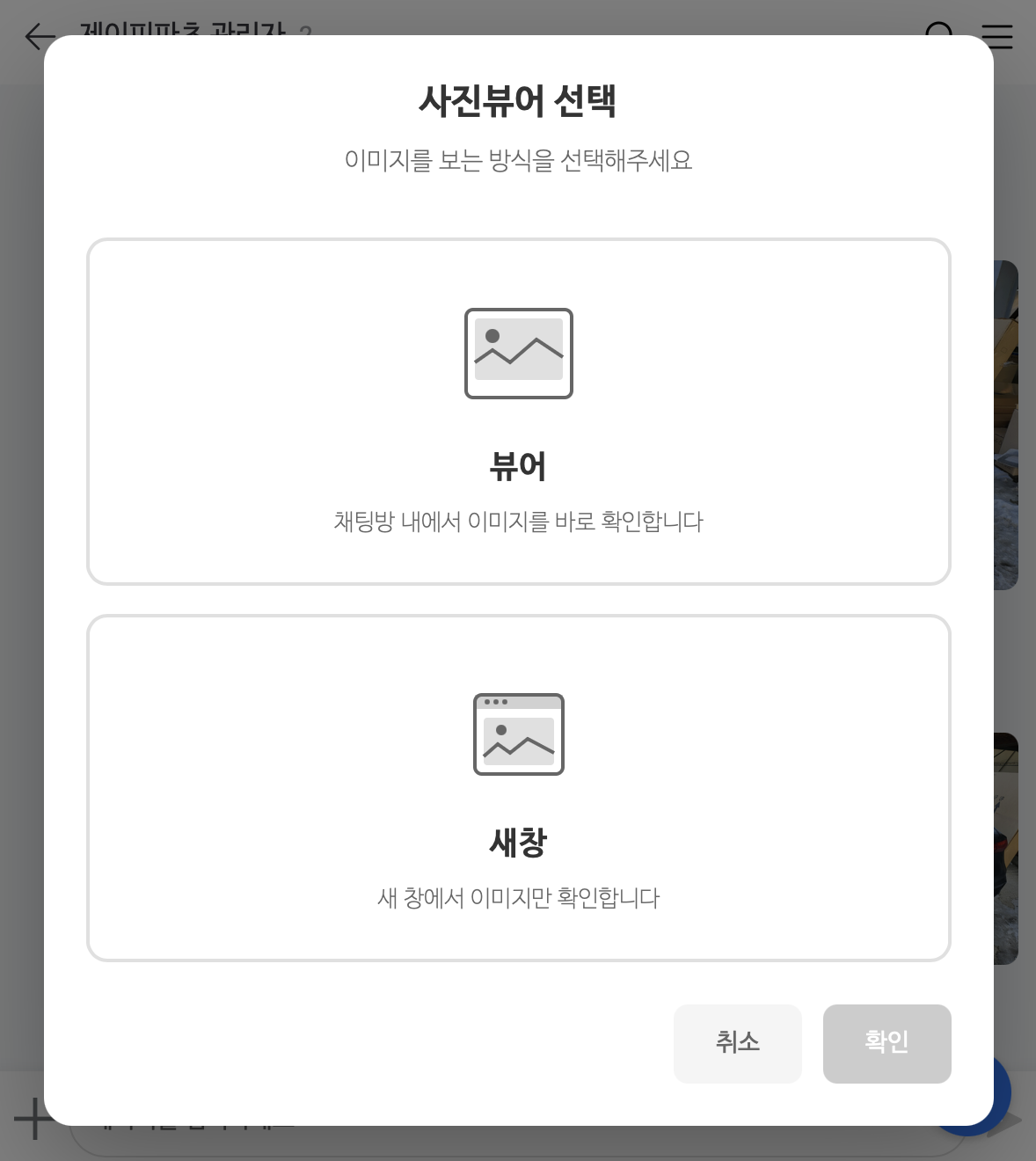
Task: Click the browser-window icon inside the 새창 card
Action: coord(518,735)
